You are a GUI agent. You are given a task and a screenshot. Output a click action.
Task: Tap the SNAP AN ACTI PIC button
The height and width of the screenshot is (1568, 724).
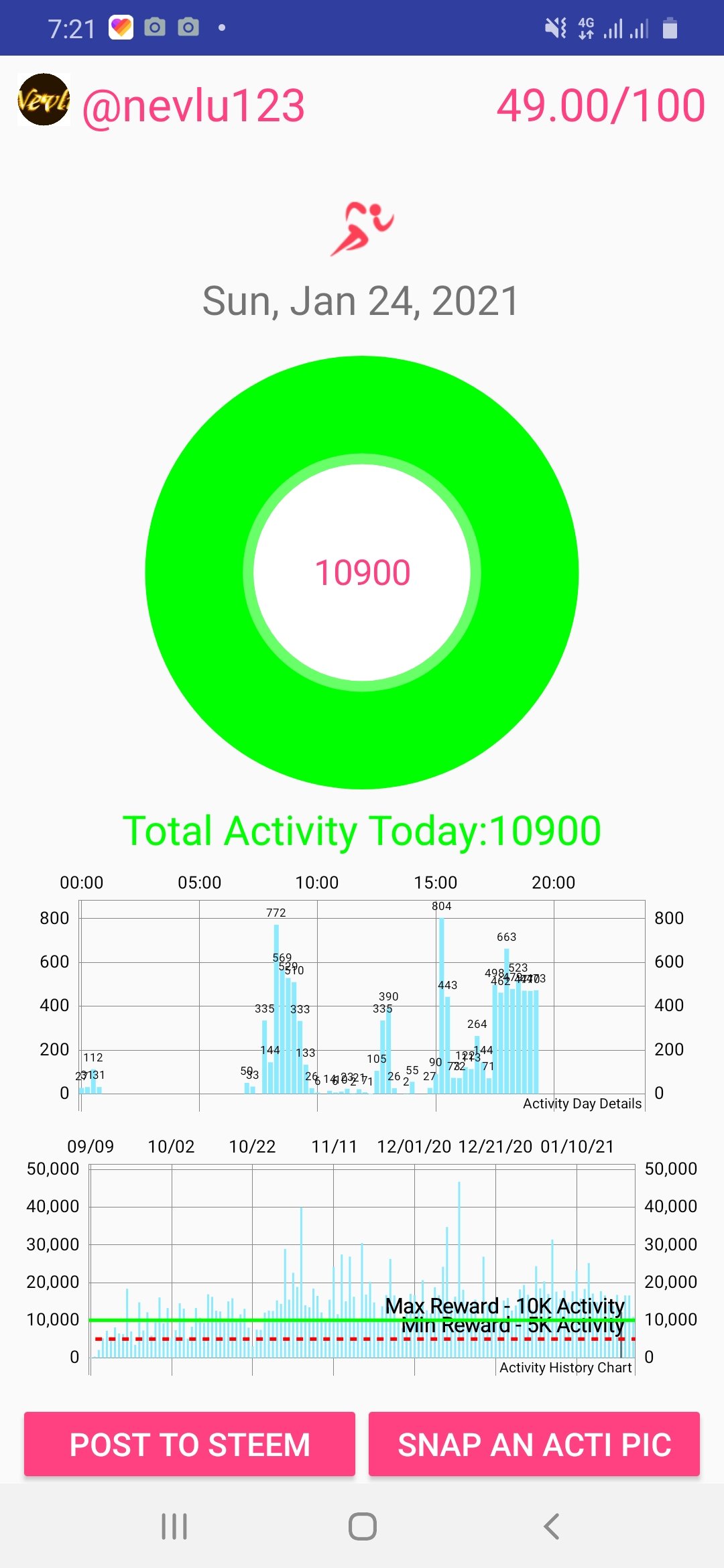point(534,1444)
